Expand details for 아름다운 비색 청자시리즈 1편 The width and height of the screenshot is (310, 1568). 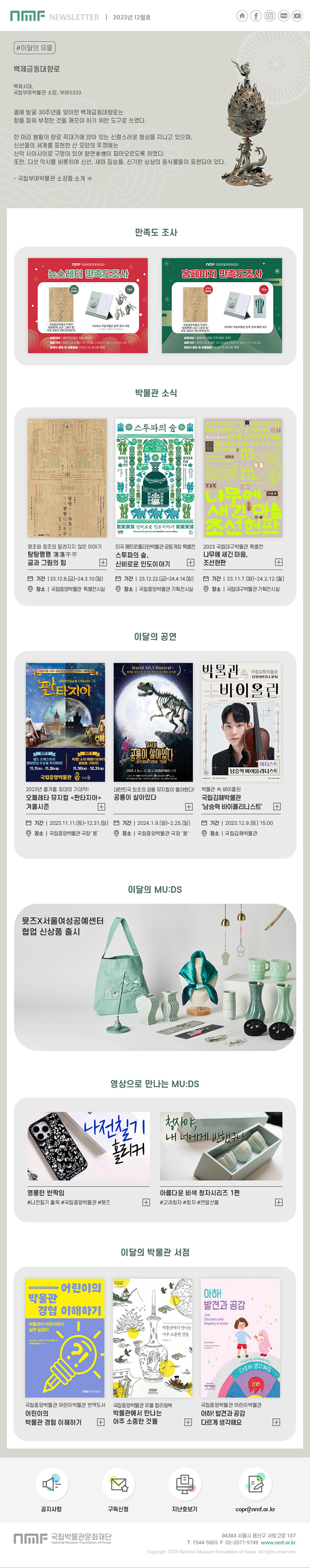[x=278, y=1202]
